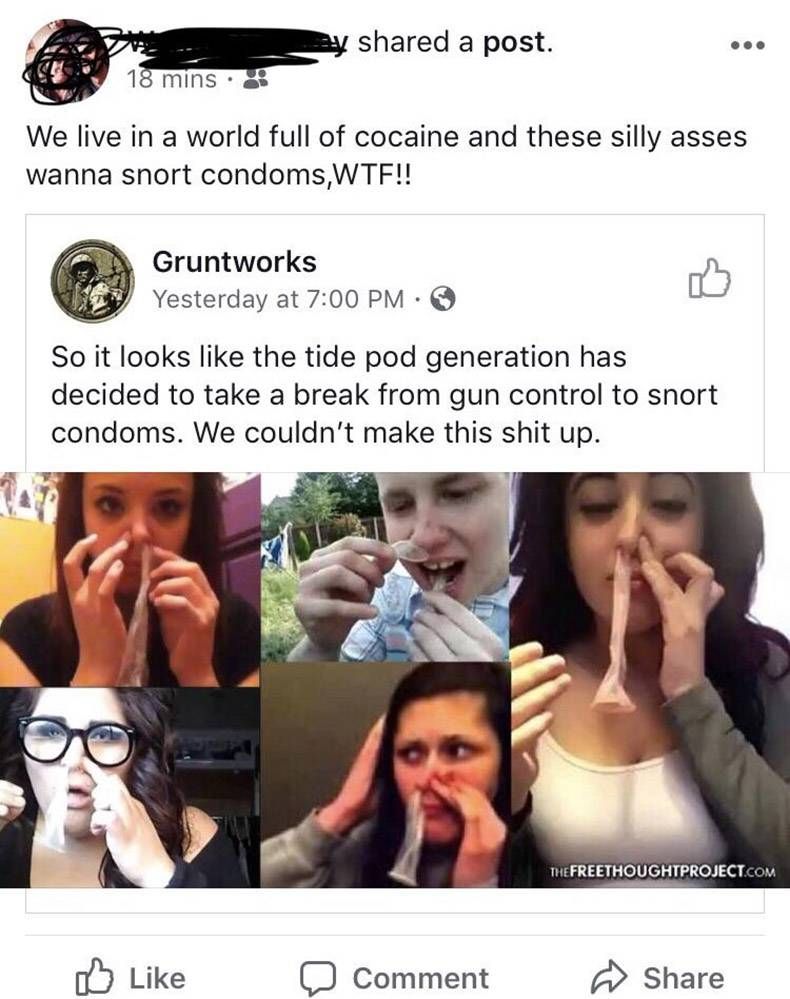This screenshot has width=790, height=999.
Task: Open the post's three-dot options menu
Action: [746, 46]
